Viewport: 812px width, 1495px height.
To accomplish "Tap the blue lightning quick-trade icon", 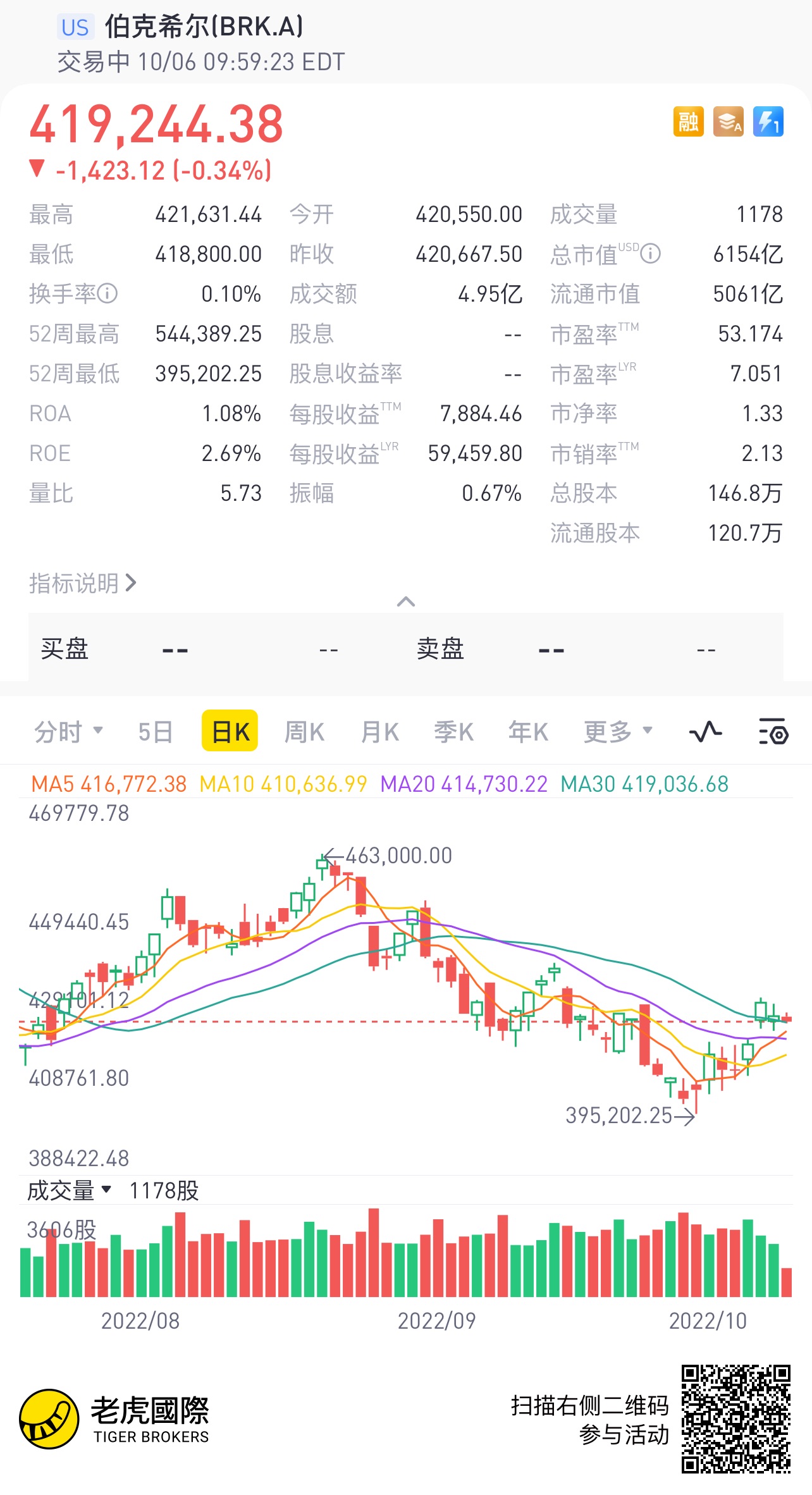I will [x=768, y=121].
